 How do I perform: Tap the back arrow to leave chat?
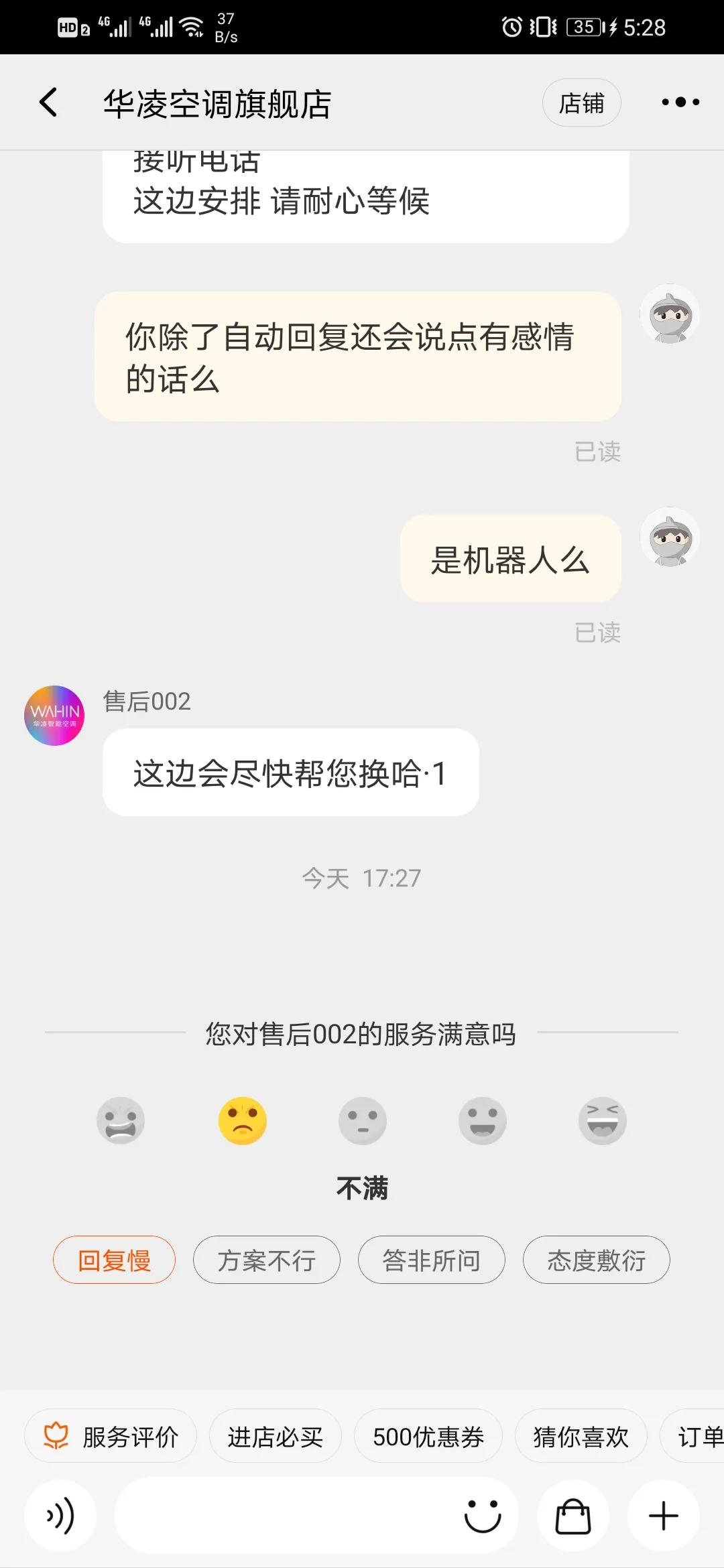tap(47, 102)
